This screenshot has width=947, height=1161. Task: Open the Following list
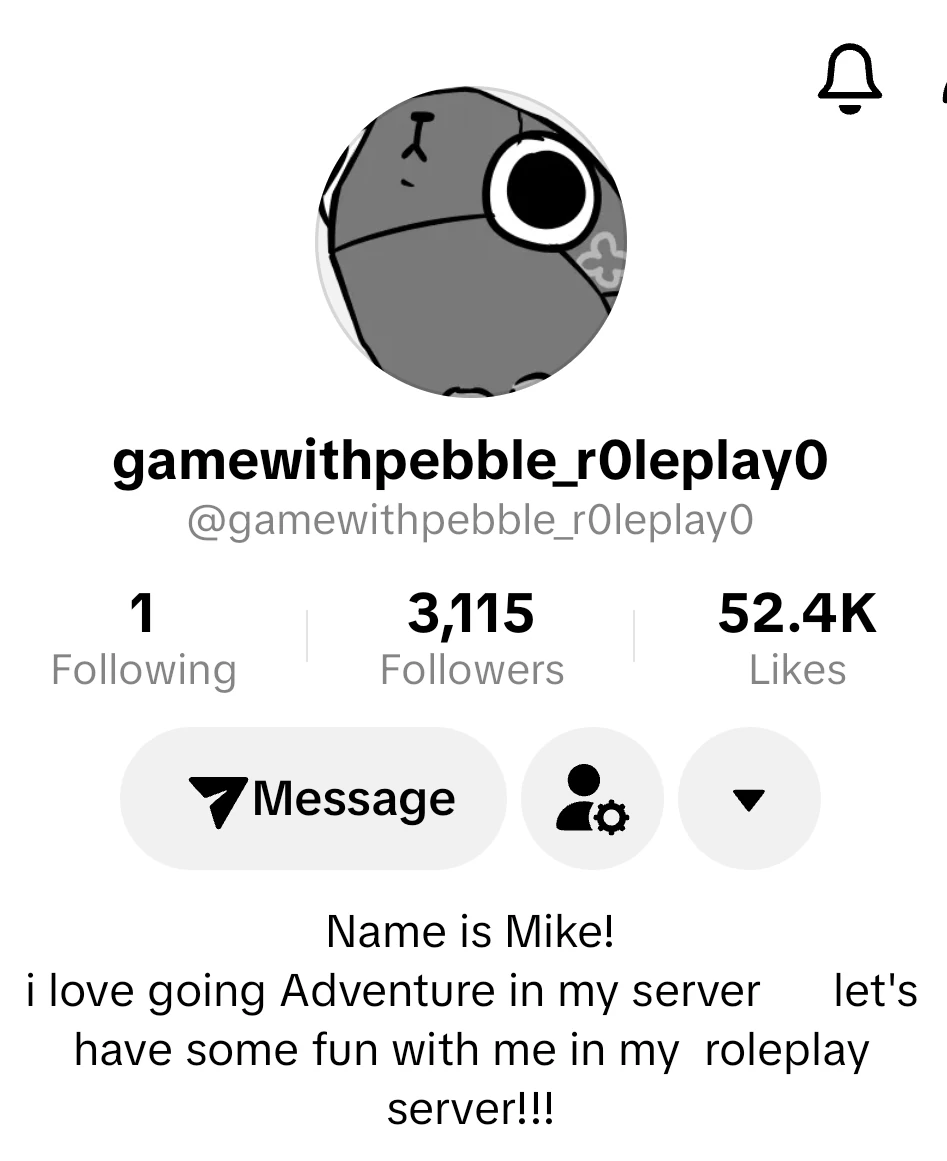pyautogui.click(x=143, y=640)
